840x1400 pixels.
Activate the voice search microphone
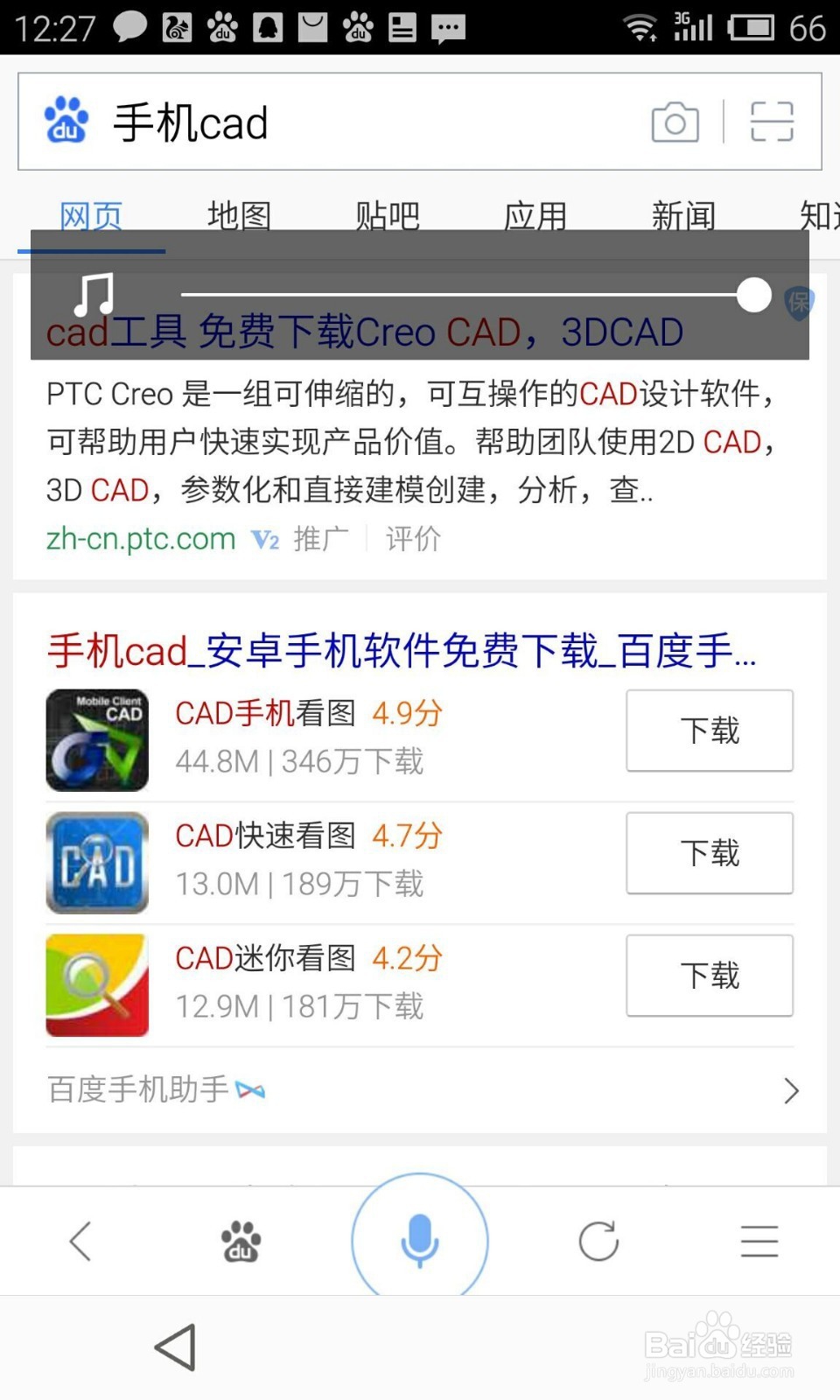pos(418,1240)
